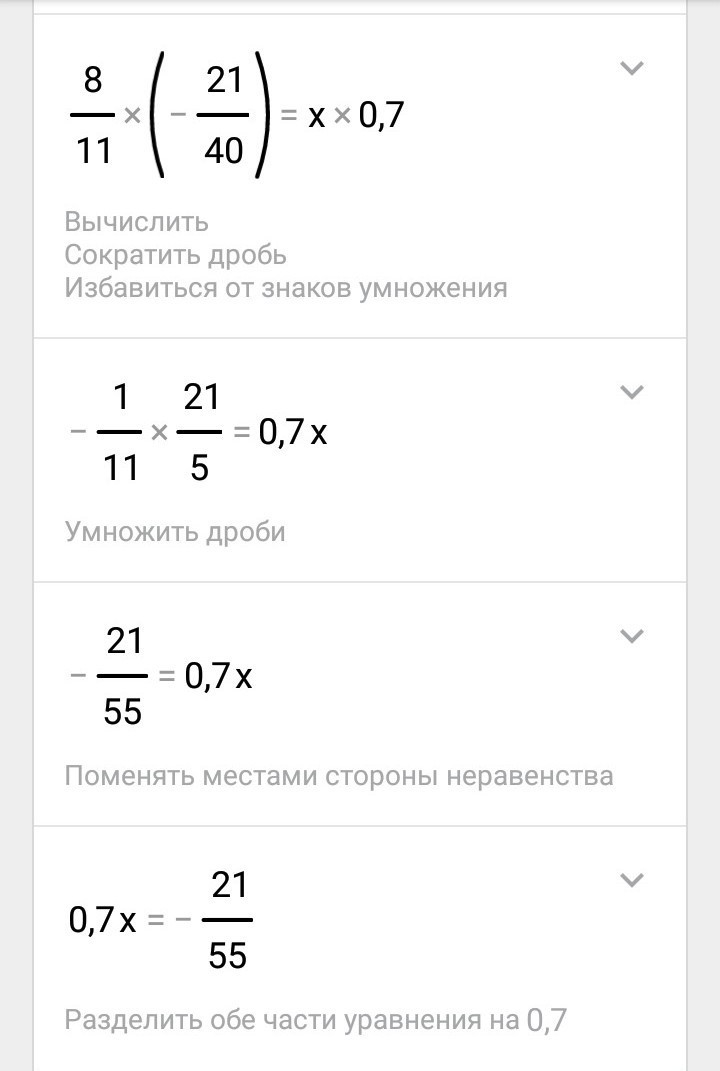Expand the 'Разделить обе части уравнения' step
This screenshot has height=1071, width=720.
pos(632,880)
